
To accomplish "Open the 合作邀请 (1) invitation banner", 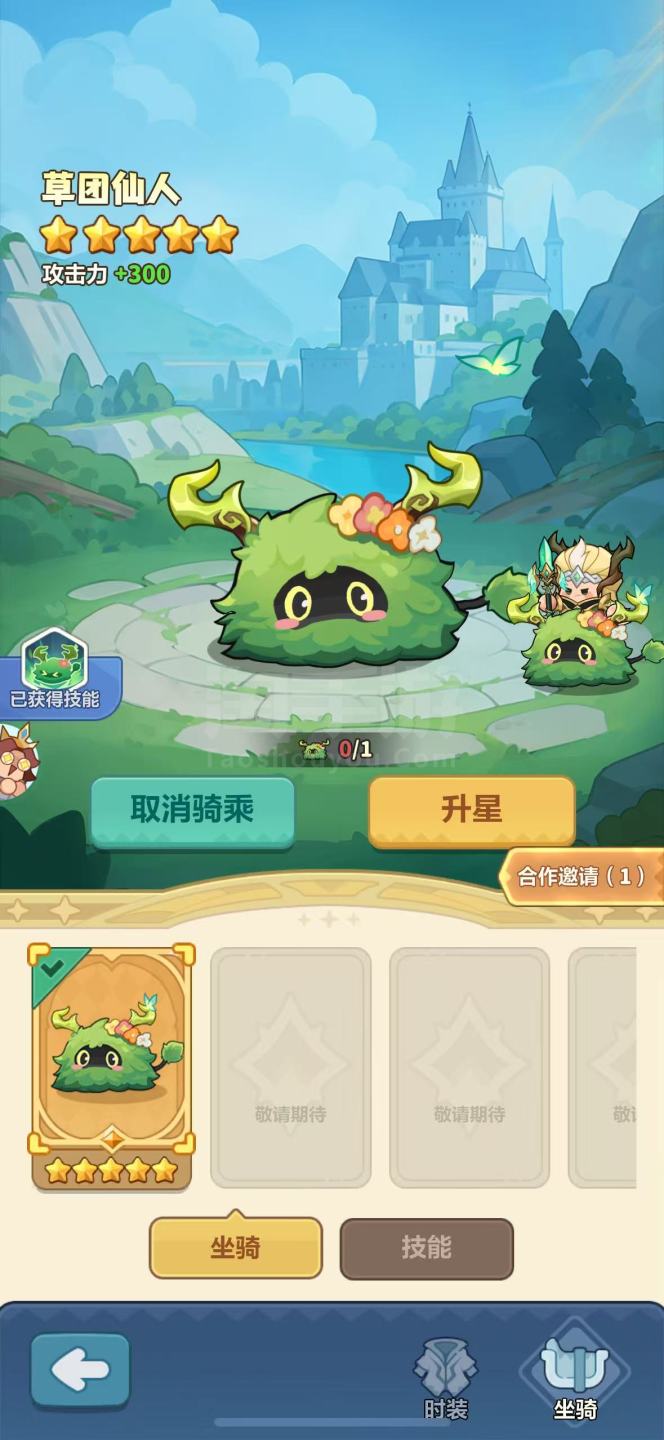I will pyautogui.click(x=582, y=877).
